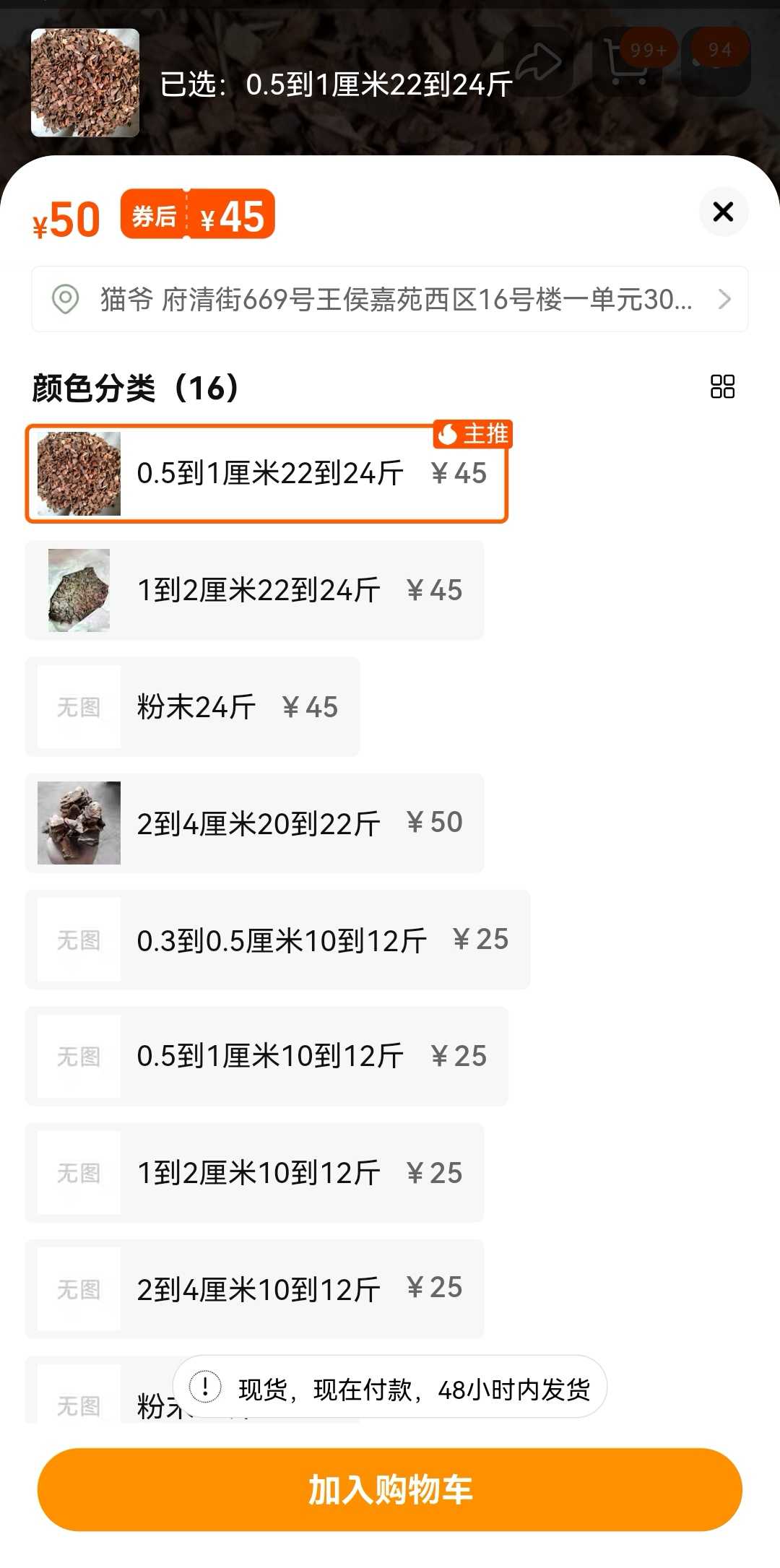780x1568 pixels.
Task: Tap 加入购物车 to add to cart
Action: tap(390, 1489)
